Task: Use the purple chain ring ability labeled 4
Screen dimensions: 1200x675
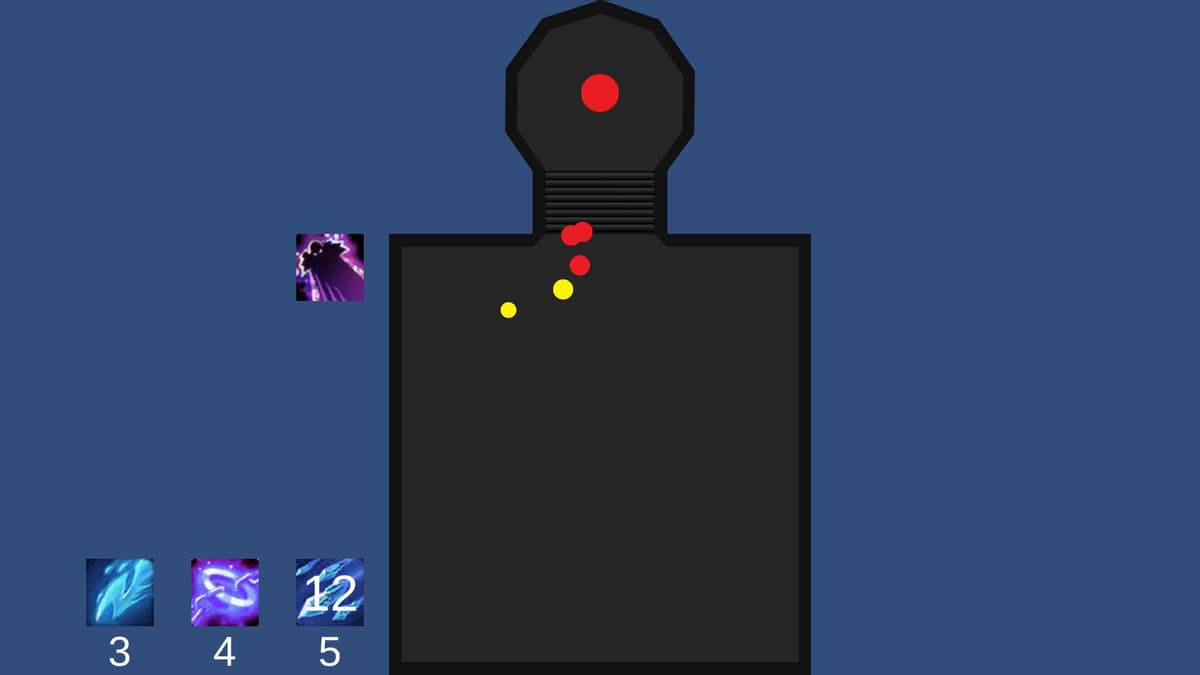Action: tap(225, 592)
